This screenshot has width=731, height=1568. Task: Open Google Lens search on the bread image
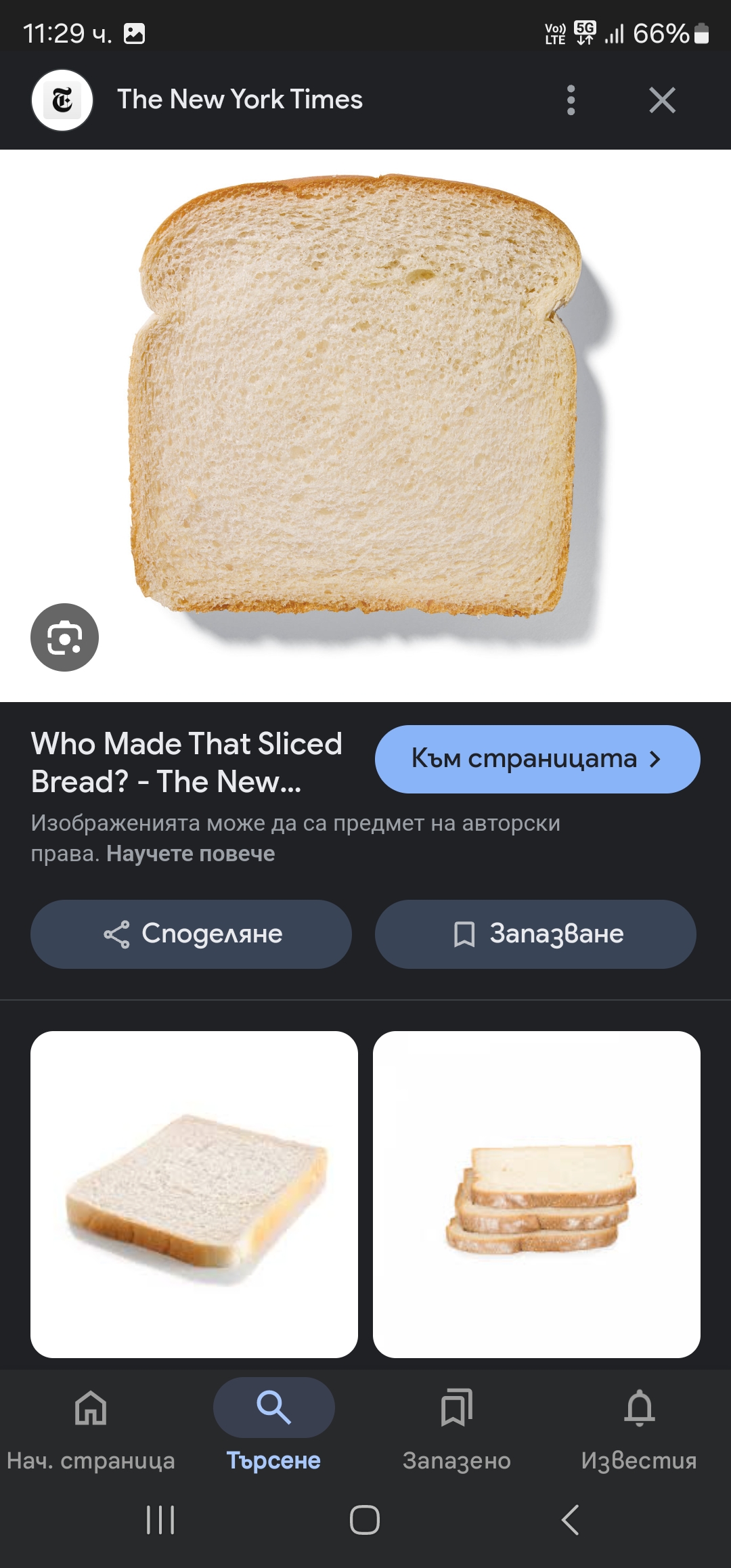[x=65, y=637]
